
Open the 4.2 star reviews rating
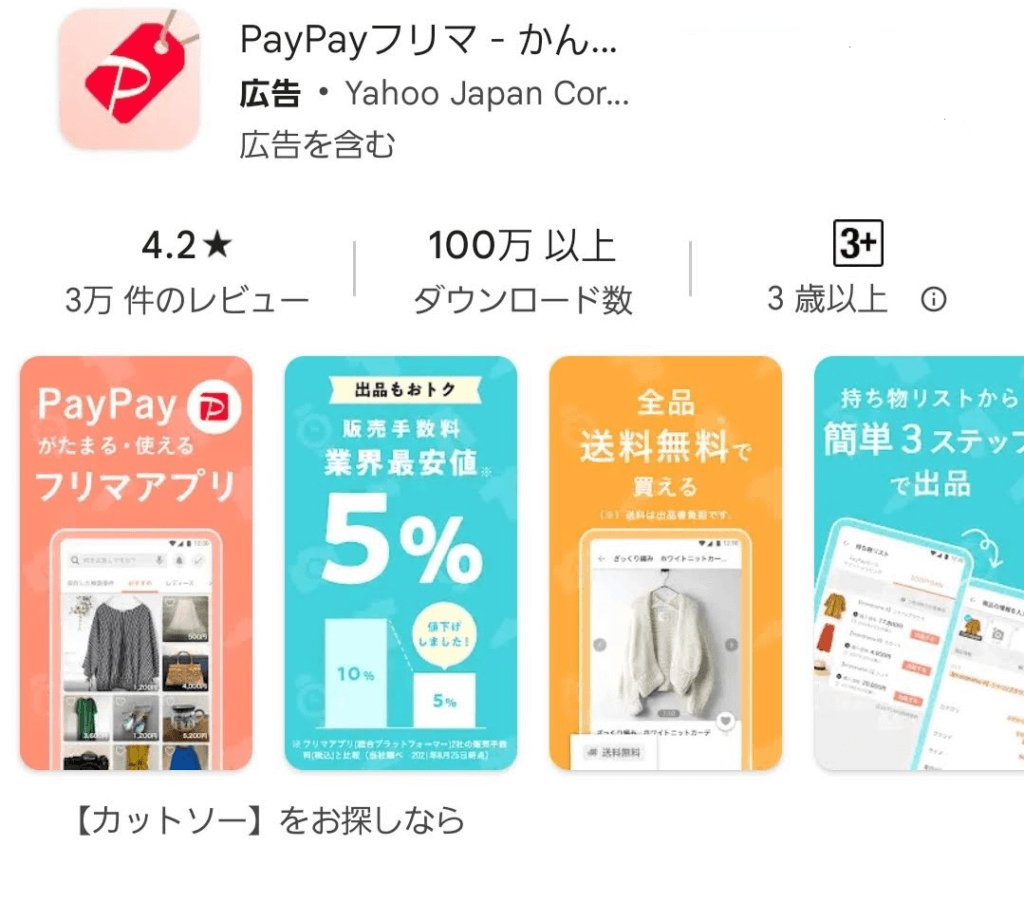coord(187,271)
